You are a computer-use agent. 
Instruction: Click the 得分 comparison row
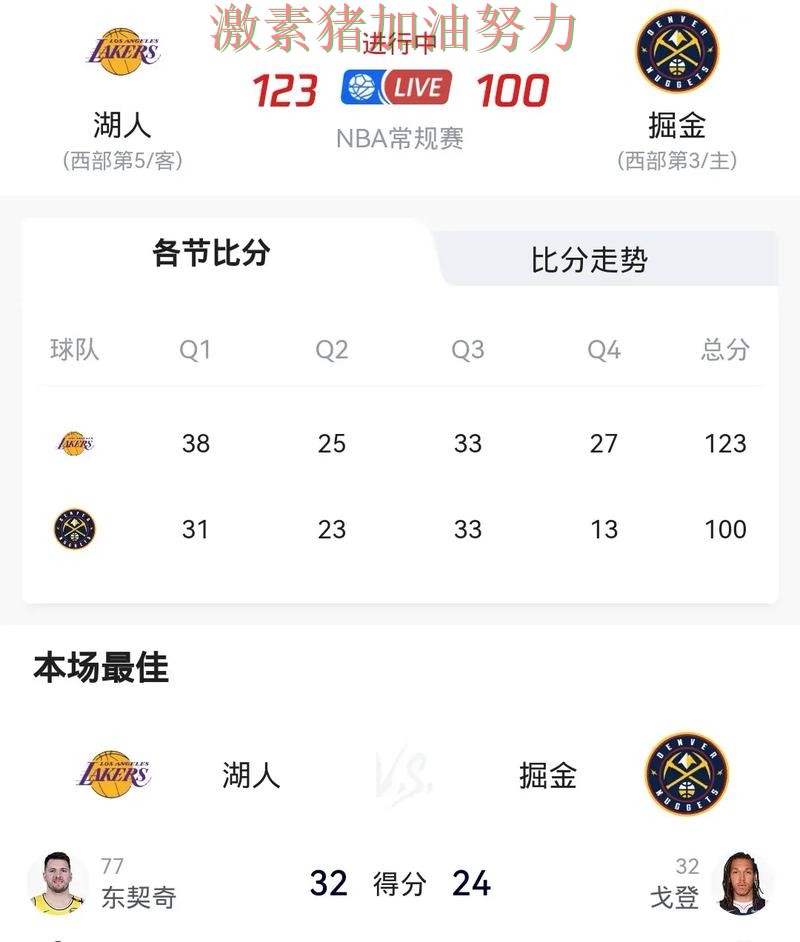tap(398, 884)
